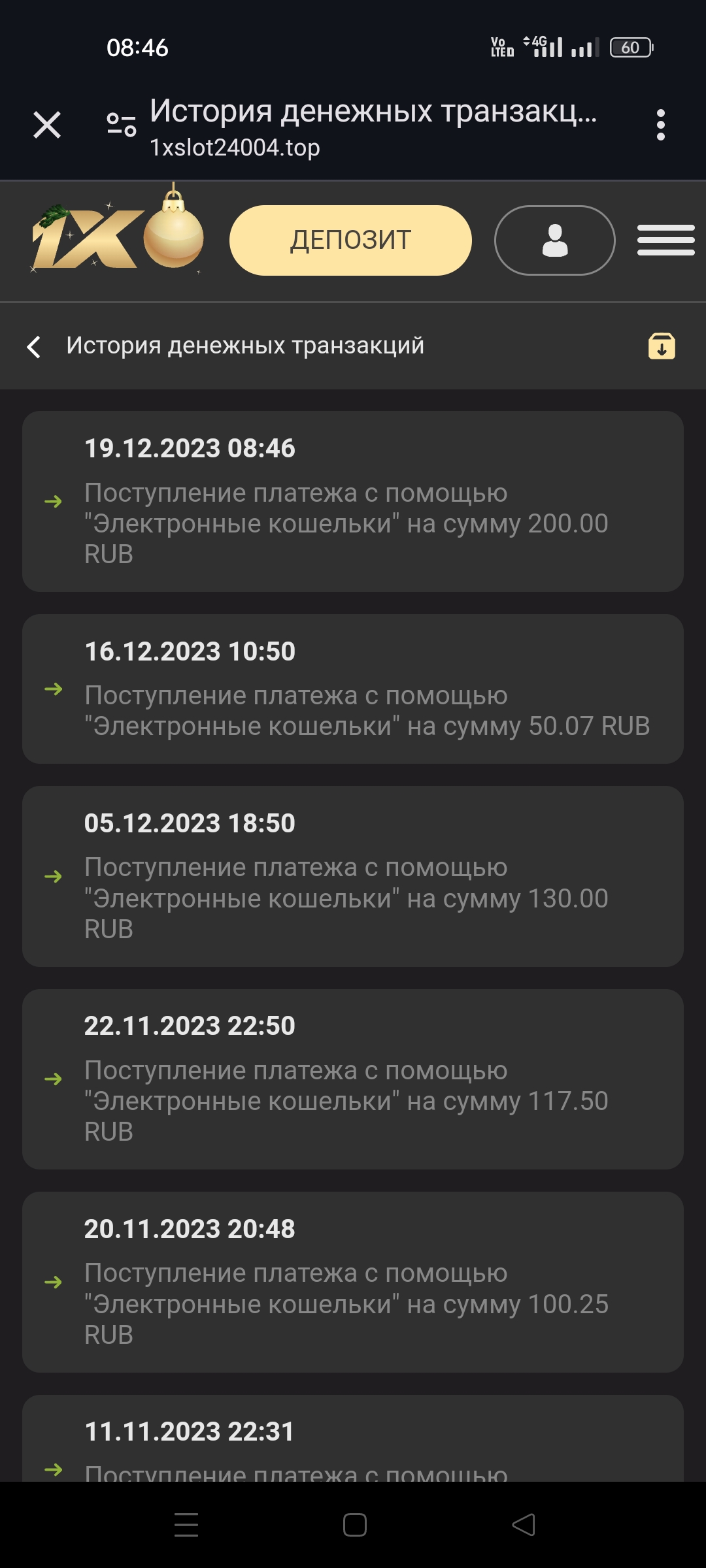Close the in-app browser tab
This screenshot has height=1568, width=706.
[47, 125]
